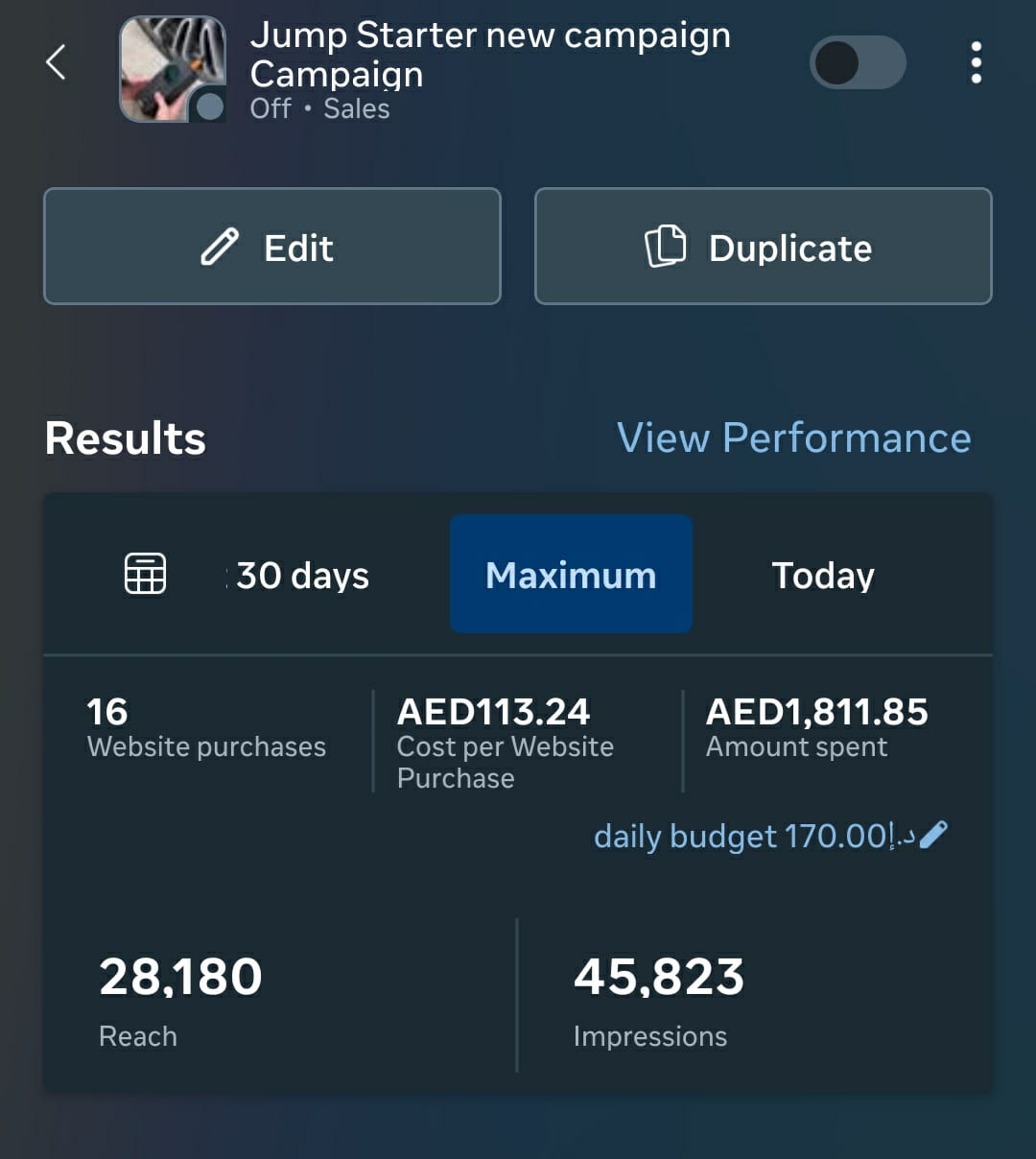Screen dimensions: 1036x1159
Task: Select the Maximum time range
Action: (x=571, y=574)
